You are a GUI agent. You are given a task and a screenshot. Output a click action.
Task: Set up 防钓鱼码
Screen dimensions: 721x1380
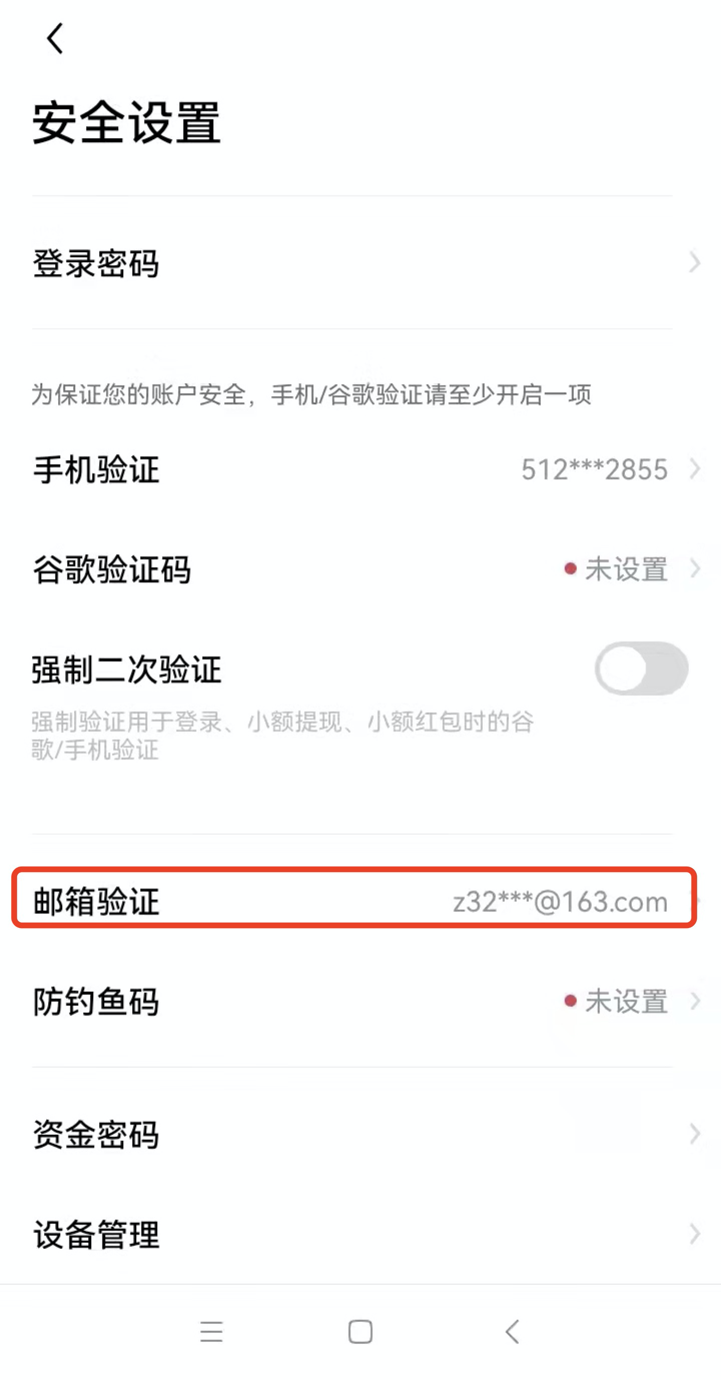point(360,1002)
